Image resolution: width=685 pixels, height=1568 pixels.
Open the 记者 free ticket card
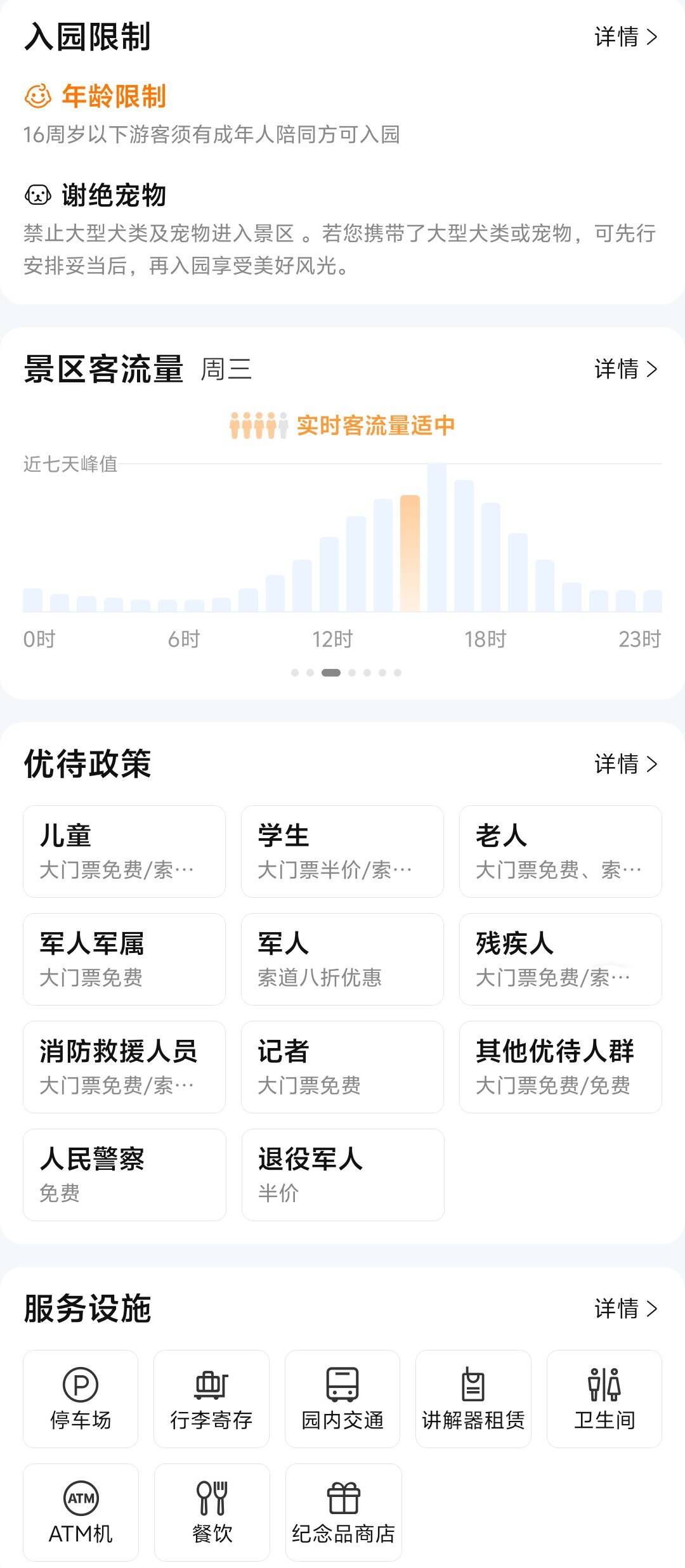point(342,1067)
